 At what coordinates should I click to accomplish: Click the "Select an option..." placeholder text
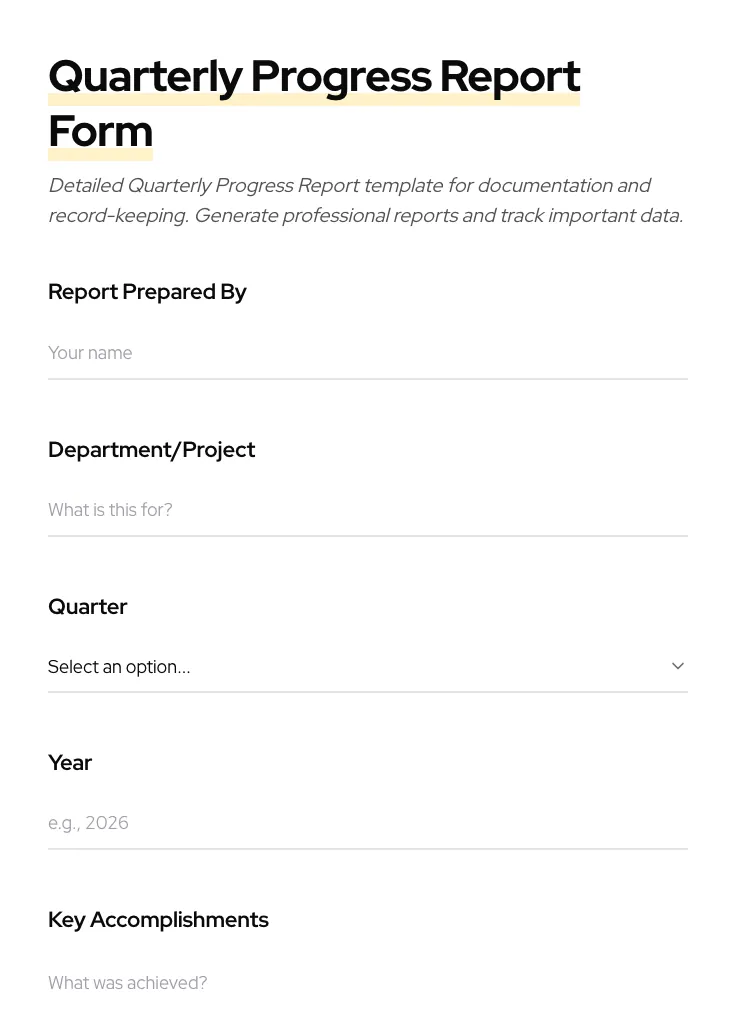pos(119,667)
